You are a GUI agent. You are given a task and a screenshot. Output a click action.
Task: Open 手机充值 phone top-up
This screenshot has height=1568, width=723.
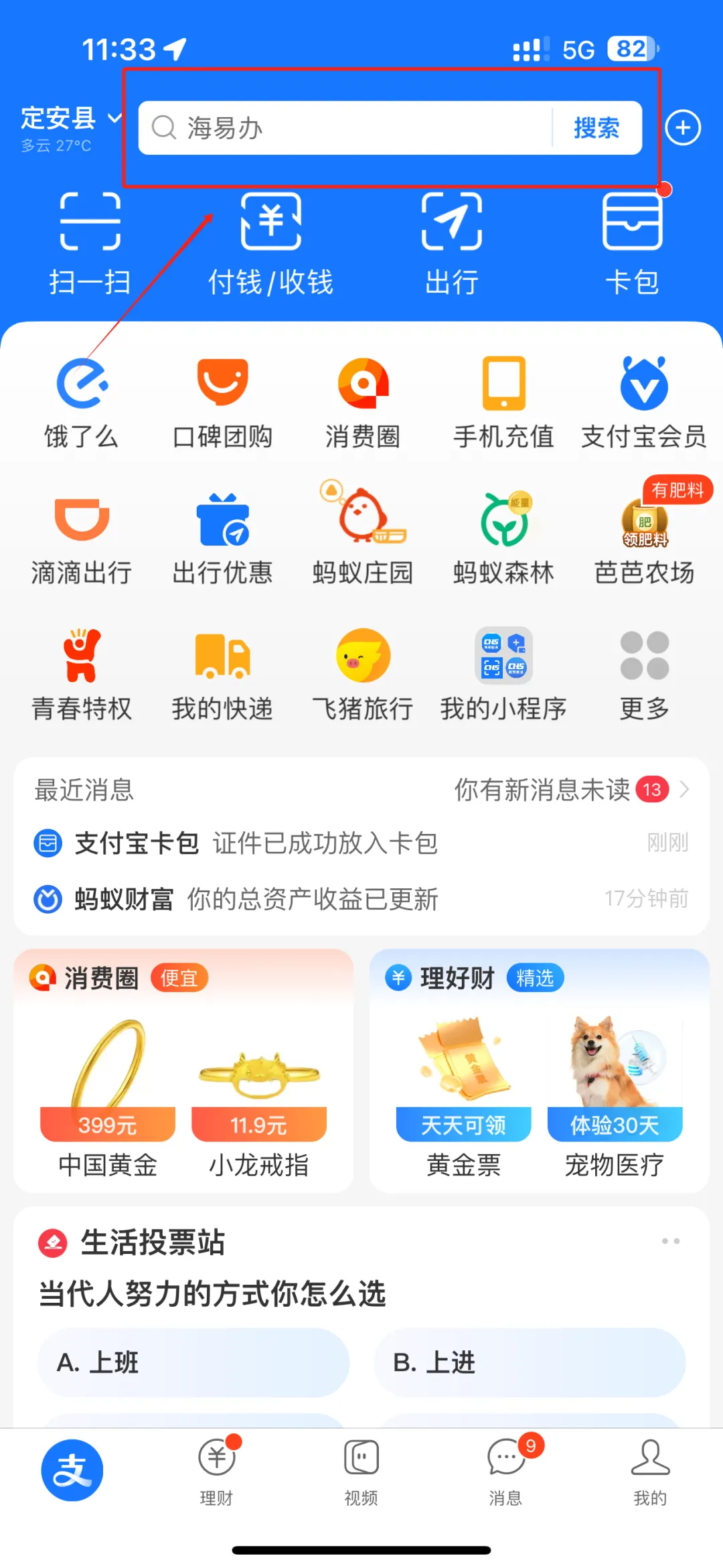503,402
